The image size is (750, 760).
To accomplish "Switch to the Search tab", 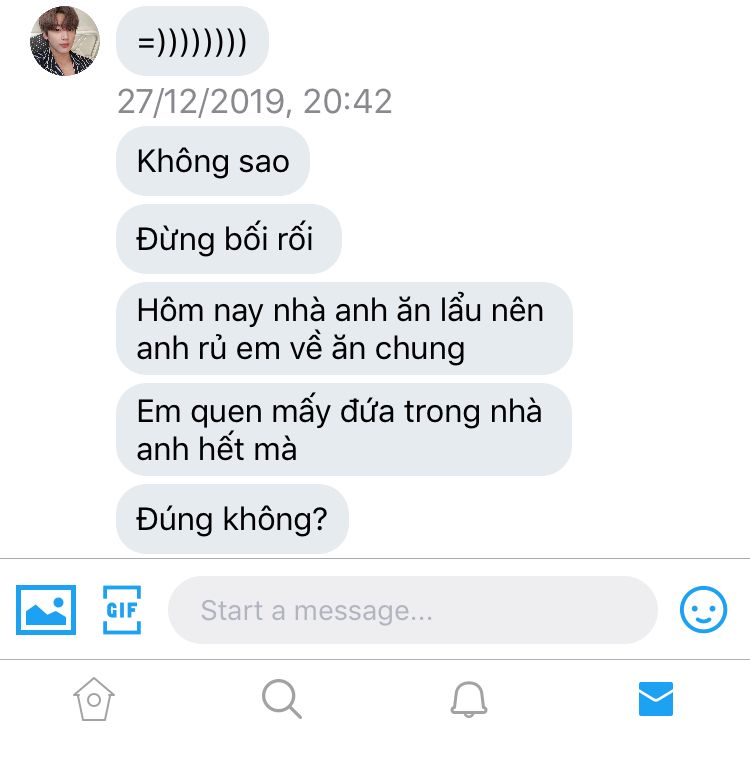I will pyautogui.click(x=282, y=699).
